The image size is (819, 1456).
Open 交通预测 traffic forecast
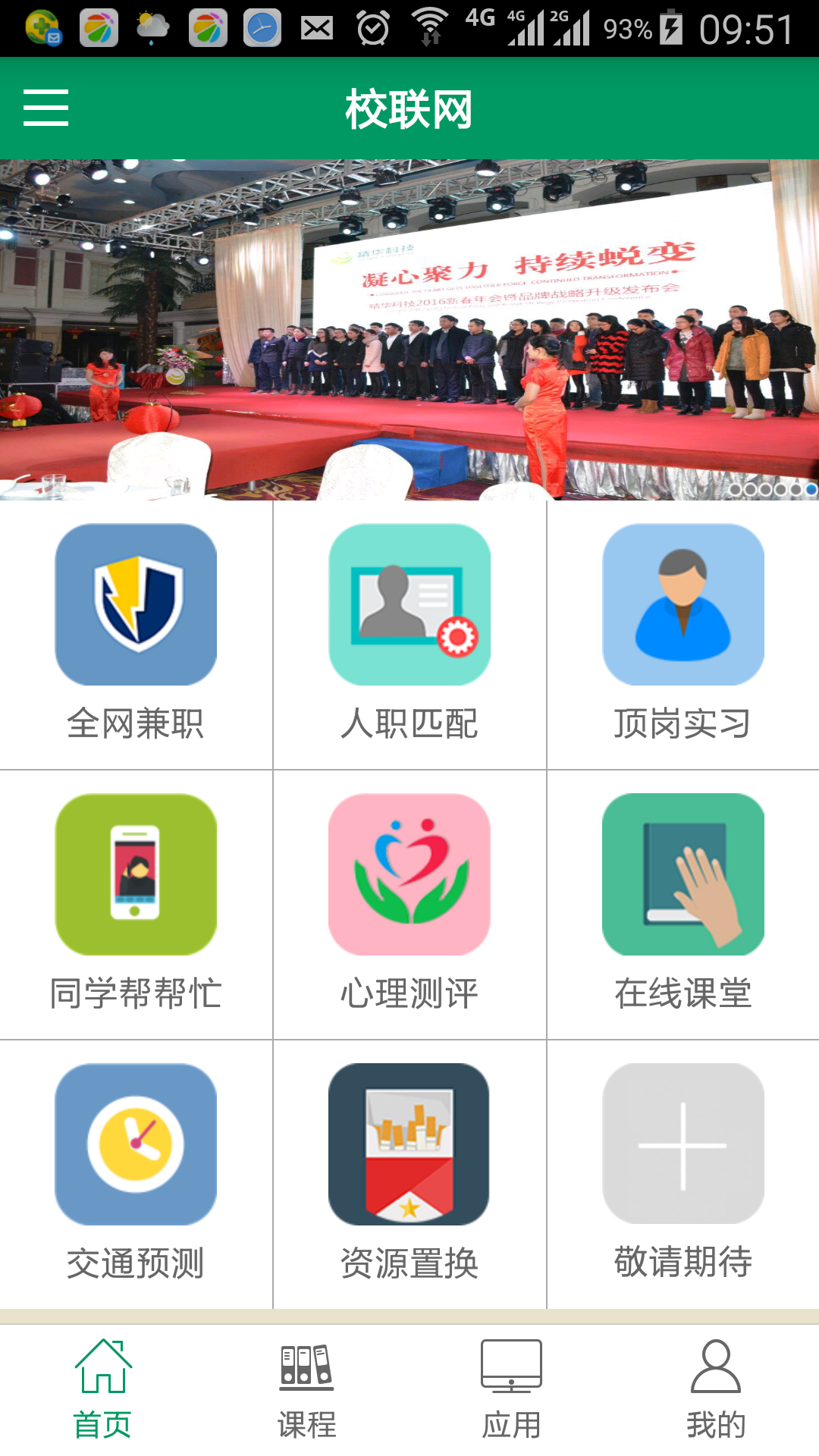click(x=136, y=1172)
